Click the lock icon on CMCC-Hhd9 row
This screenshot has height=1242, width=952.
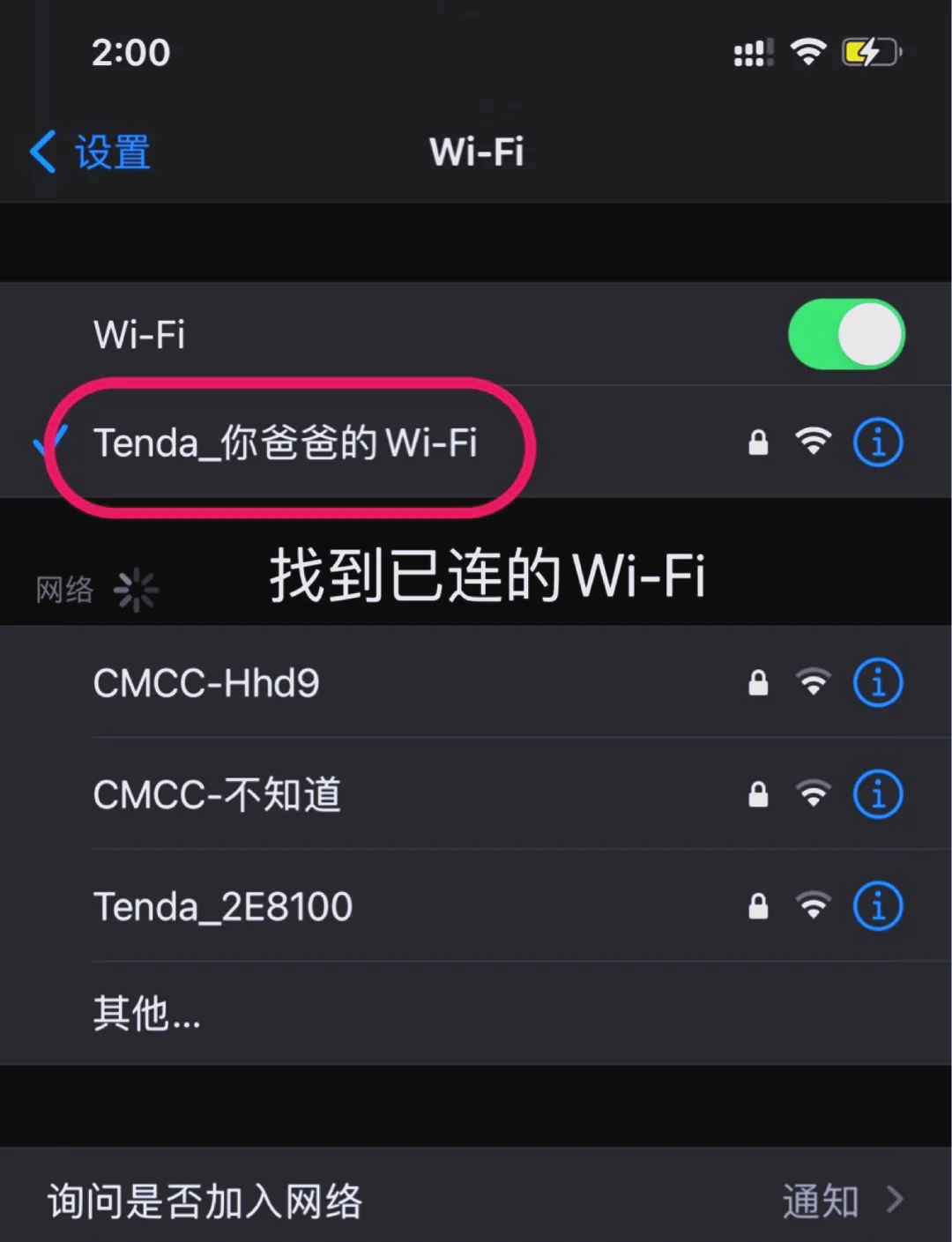coord(758,681)
